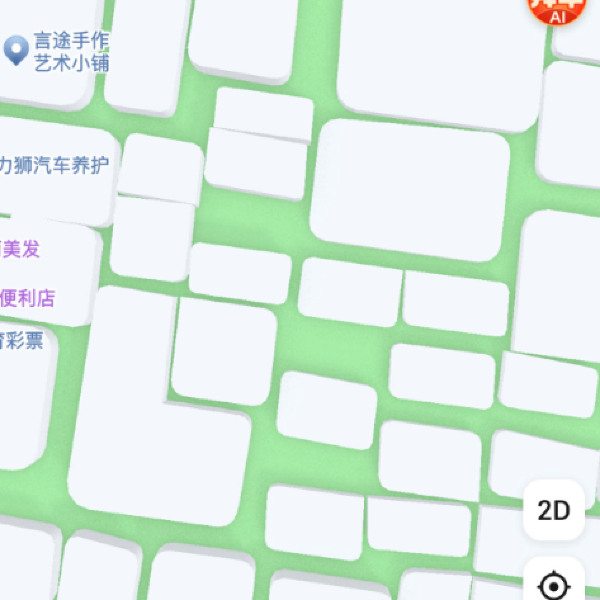The height and width of the screenshot is (600, 600).
Task: Center the map on my location
Action: (553, 584)
